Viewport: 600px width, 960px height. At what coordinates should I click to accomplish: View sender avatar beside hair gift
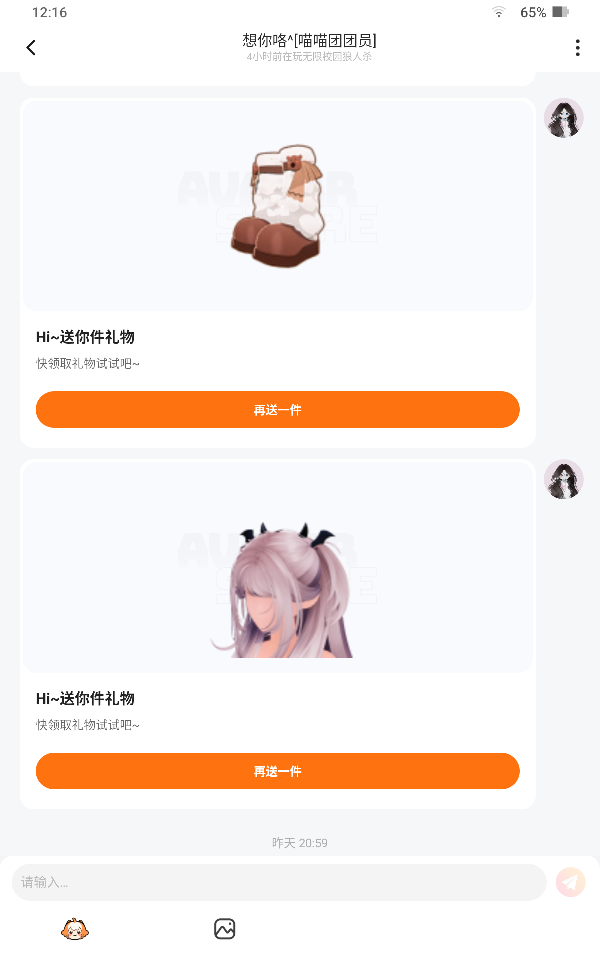tap(563, 479)
